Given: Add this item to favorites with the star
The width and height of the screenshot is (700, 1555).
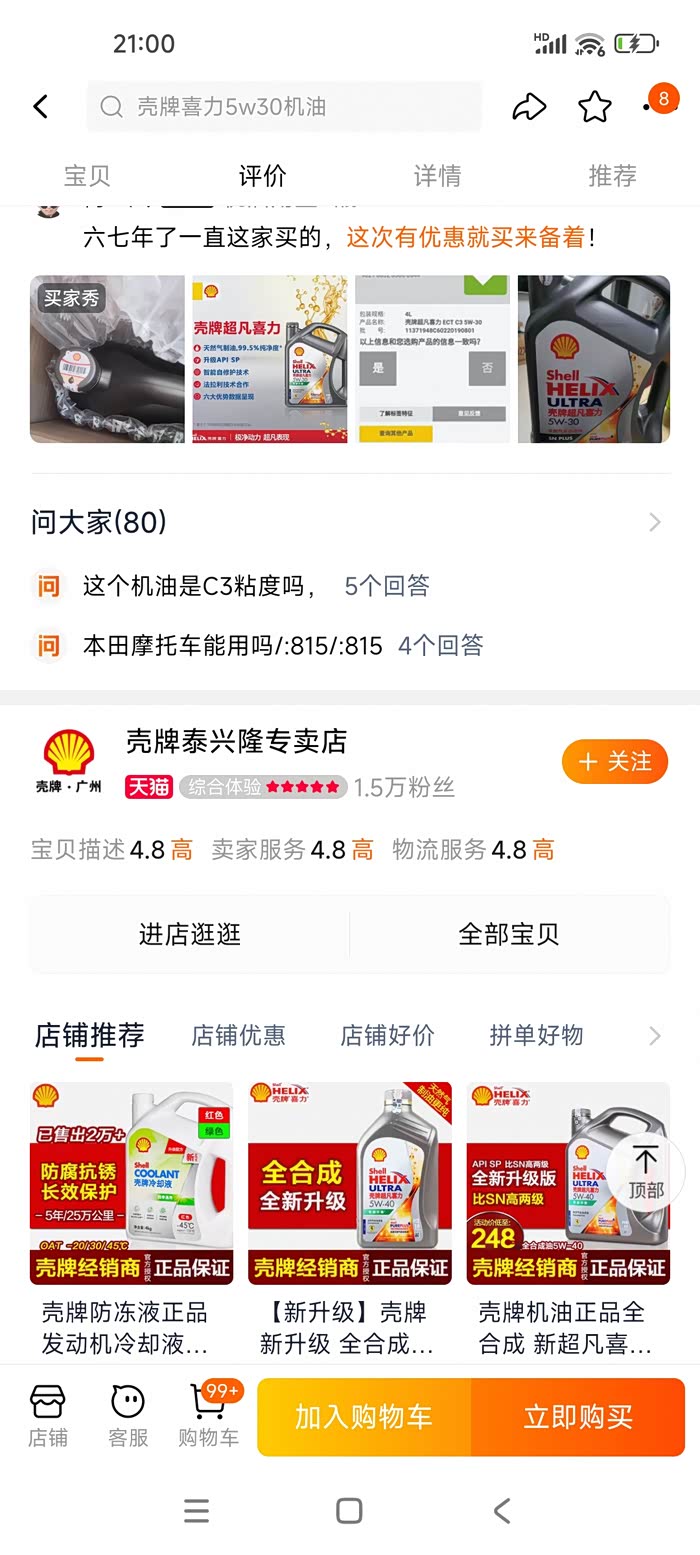Looking at the screenshot, I should 595,107.
